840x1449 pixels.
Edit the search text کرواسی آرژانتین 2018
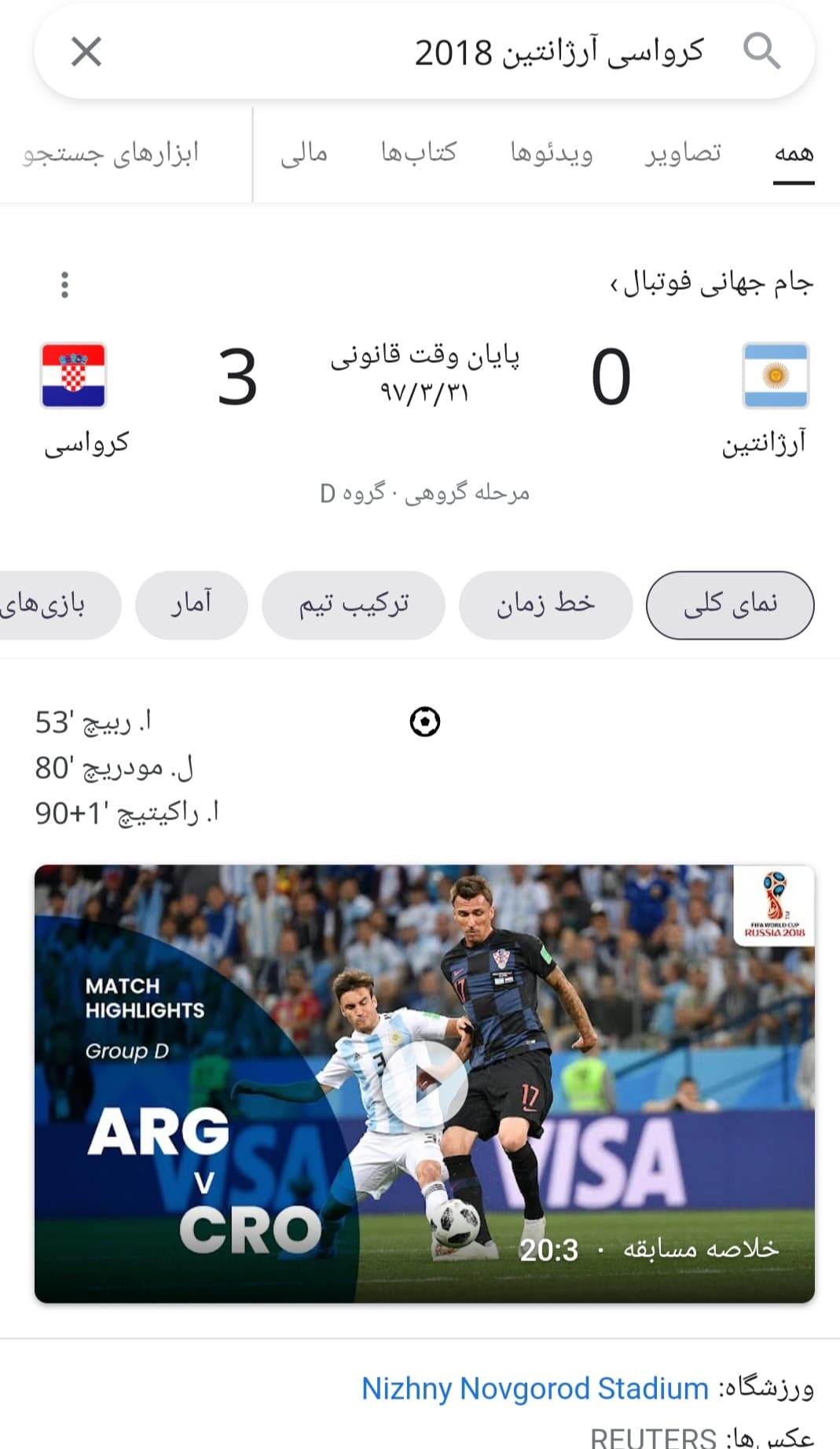click(558, 53)
